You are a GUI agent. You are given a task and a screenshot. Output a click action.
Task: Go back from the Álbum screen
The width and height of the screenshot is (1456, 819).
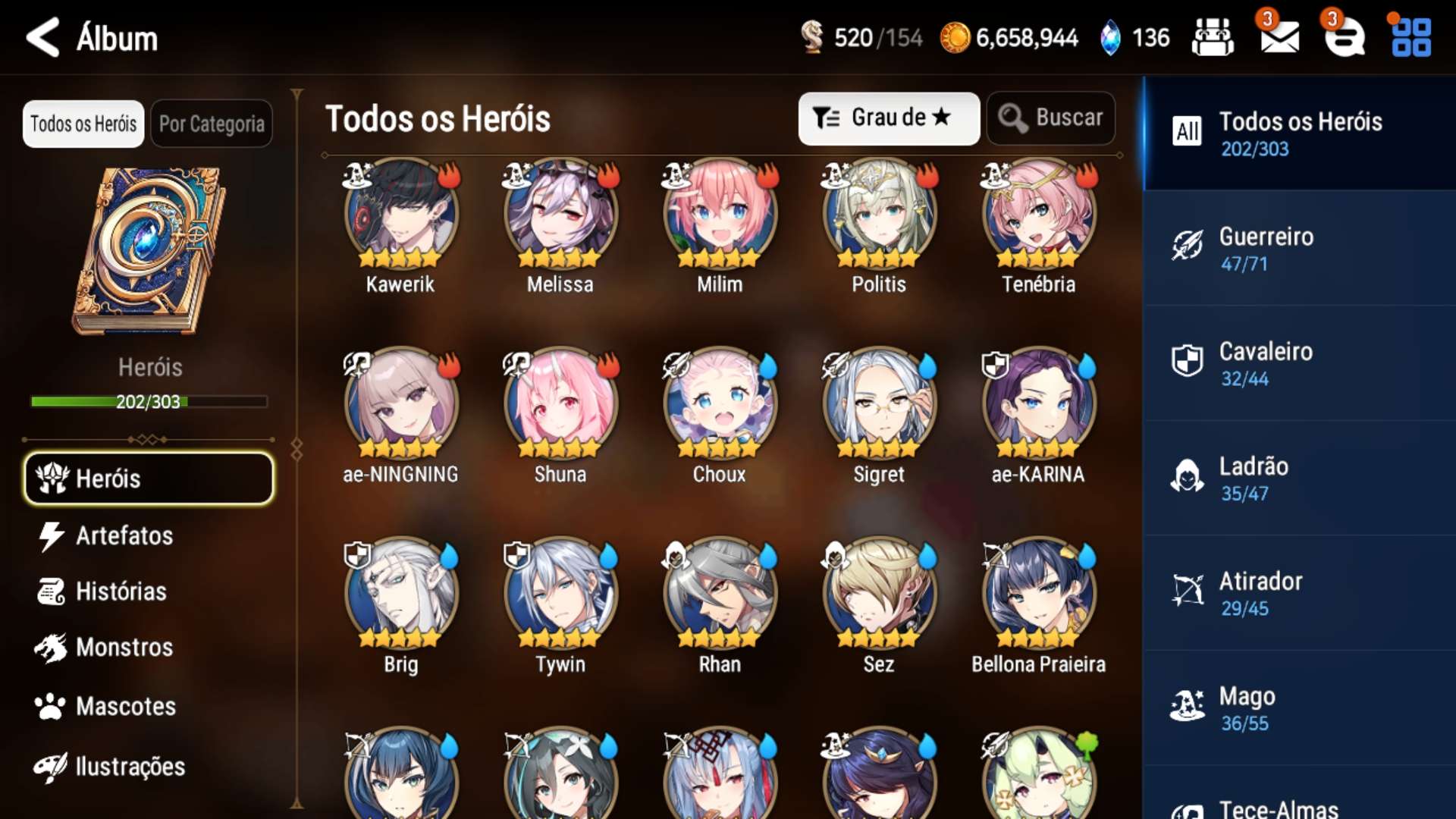43,37
